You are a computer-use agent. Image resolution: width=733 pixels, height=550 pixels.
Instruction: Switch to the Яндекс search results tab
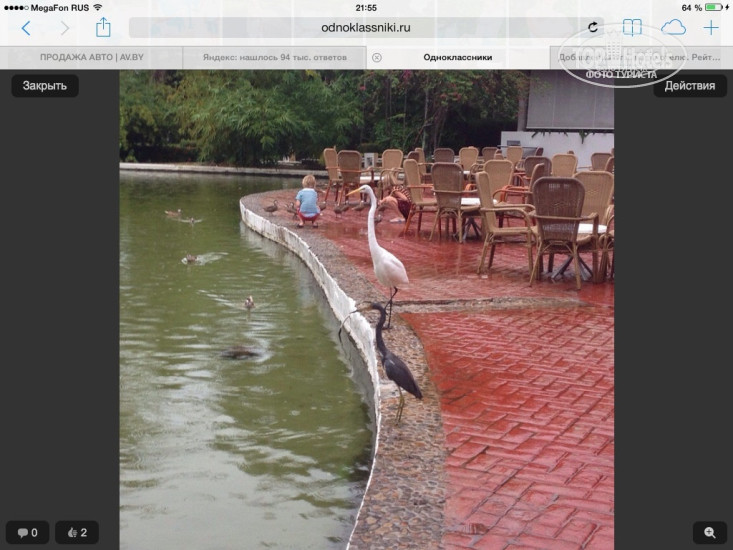275,57
